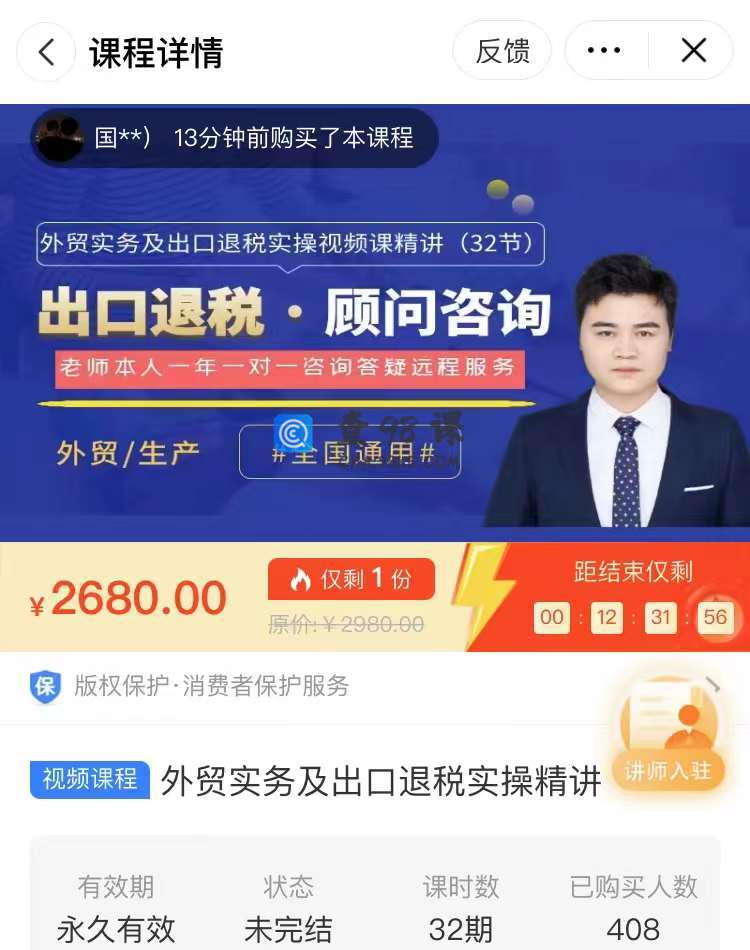Go back from course details
The width and height of the screenshot is (750, 950).
coord(46,52)
